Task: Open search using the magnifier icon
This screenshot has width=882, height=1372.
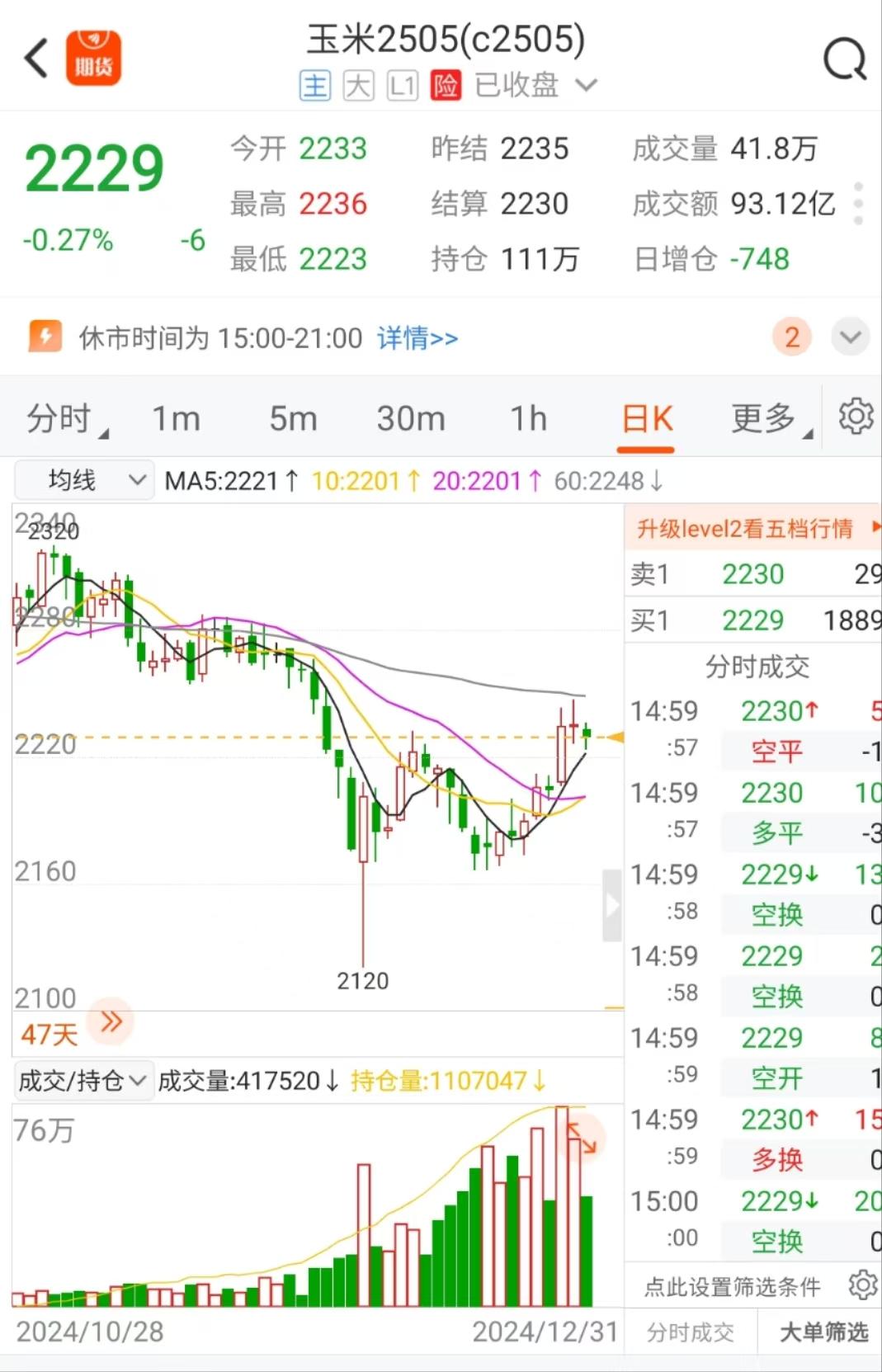Action: point(844,57)
